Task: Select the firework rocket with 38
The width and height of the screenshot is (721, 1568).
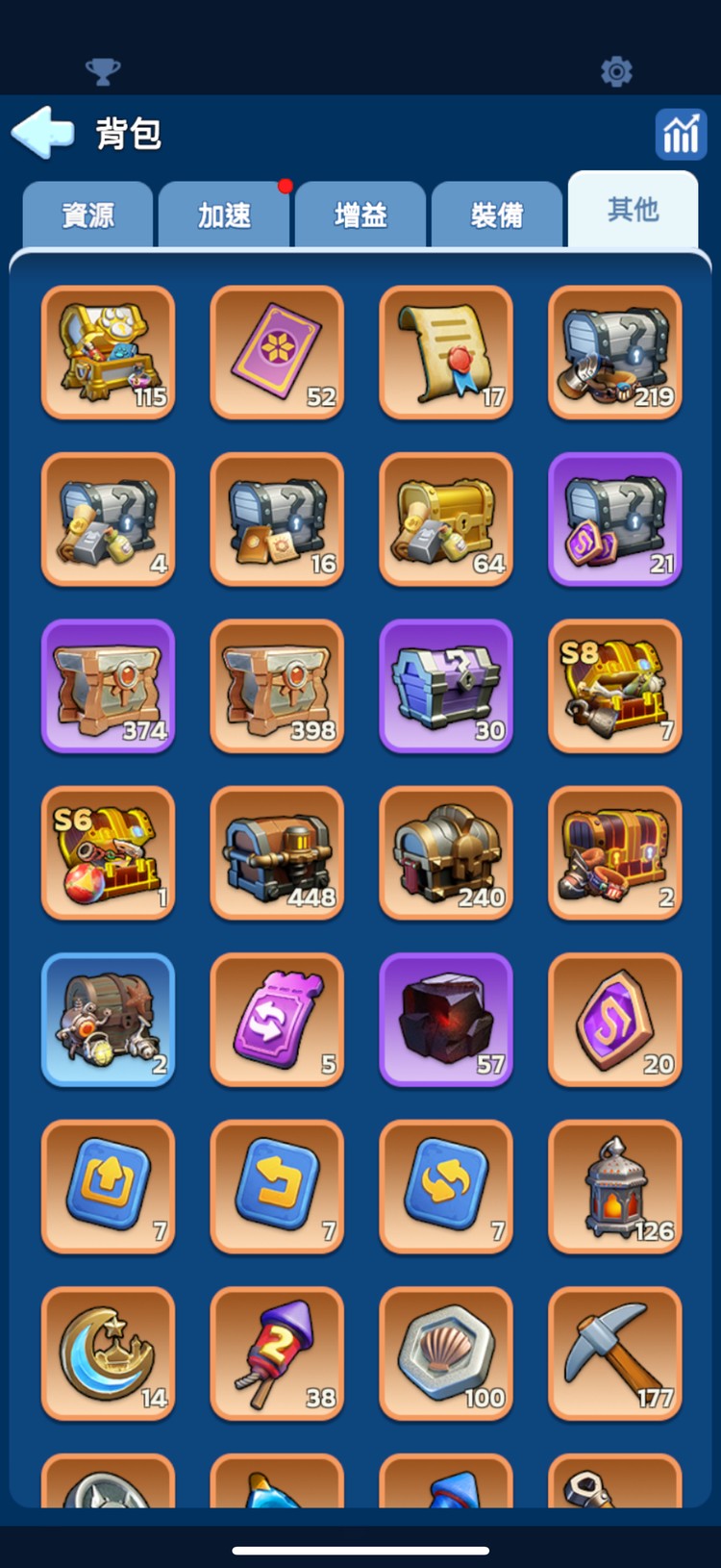Action: coord(277,1353)
